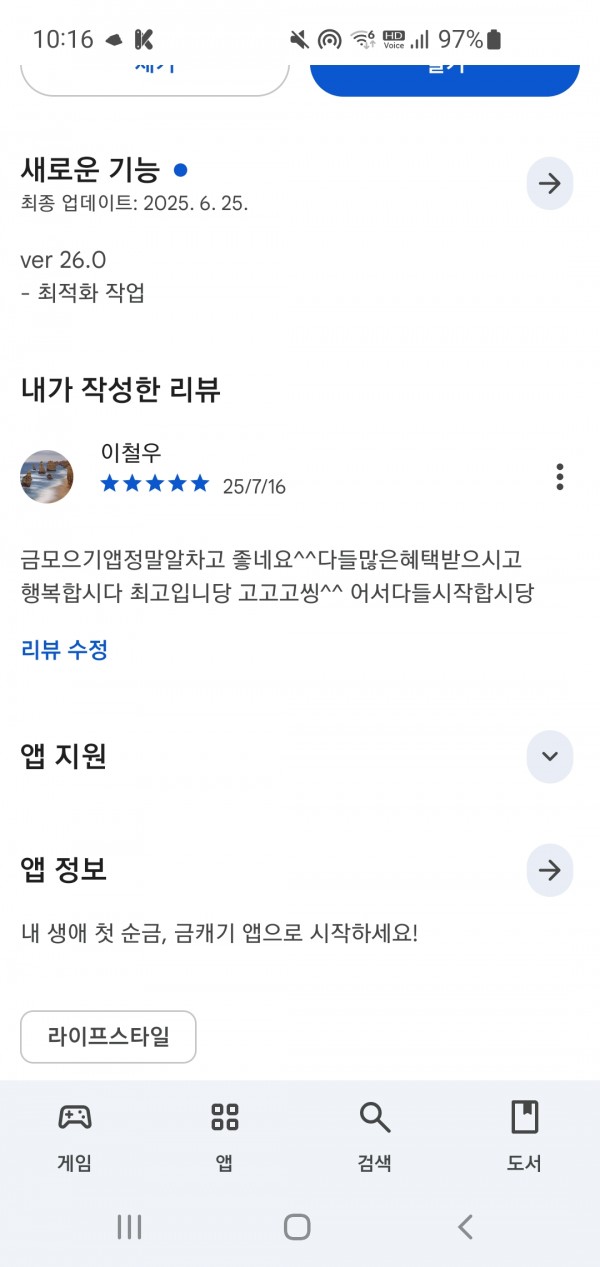Image resolution: width=600 pixels, height=1267 pixels.
Task: Go back with the system back button
Action: [465, 1227]
